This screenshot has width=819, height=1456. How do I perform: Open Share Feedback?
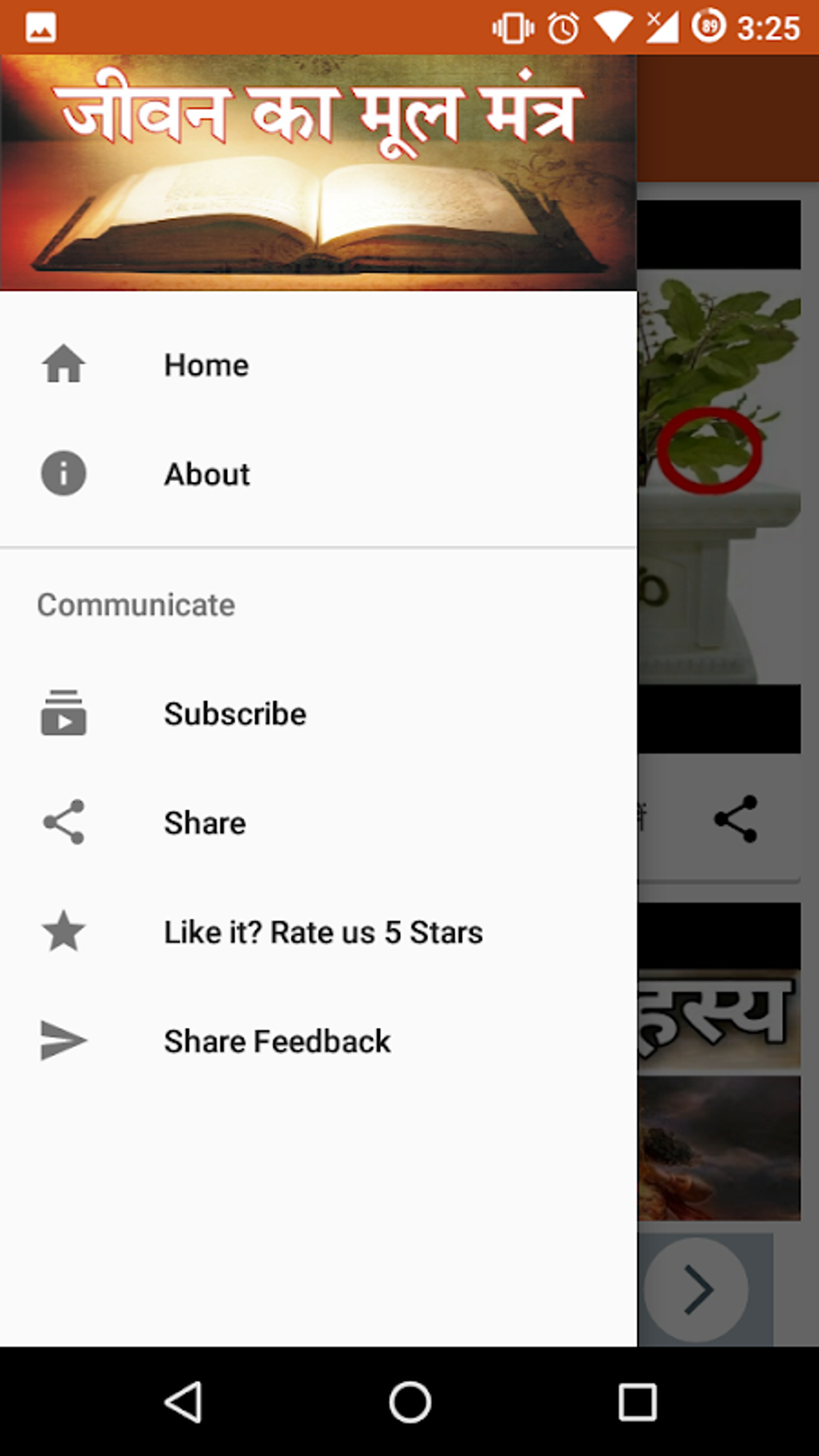click(318, 1041)
